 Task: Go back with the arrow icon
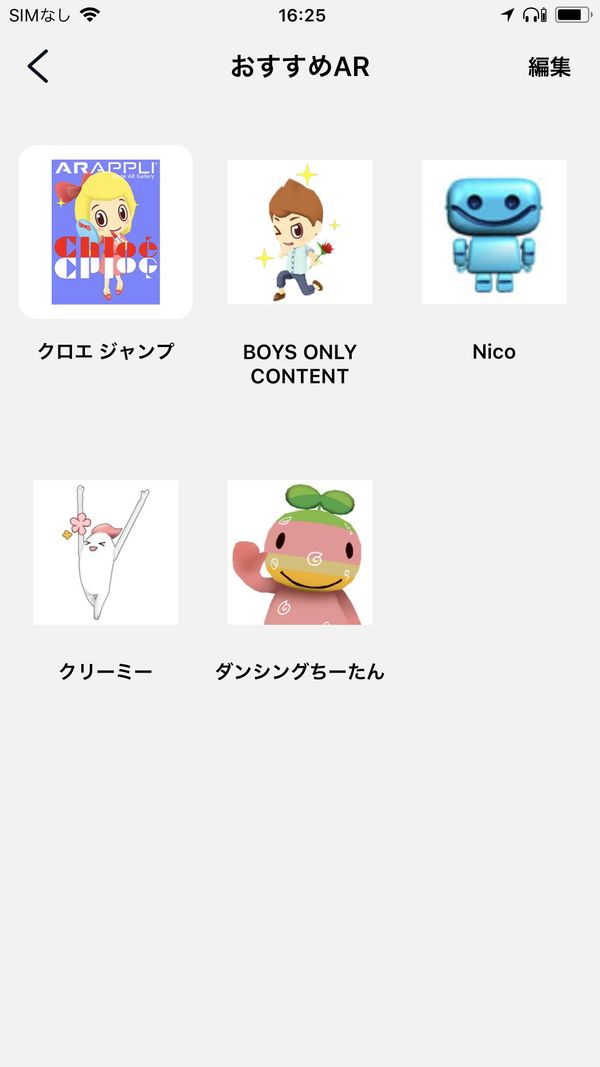point(38,67)
